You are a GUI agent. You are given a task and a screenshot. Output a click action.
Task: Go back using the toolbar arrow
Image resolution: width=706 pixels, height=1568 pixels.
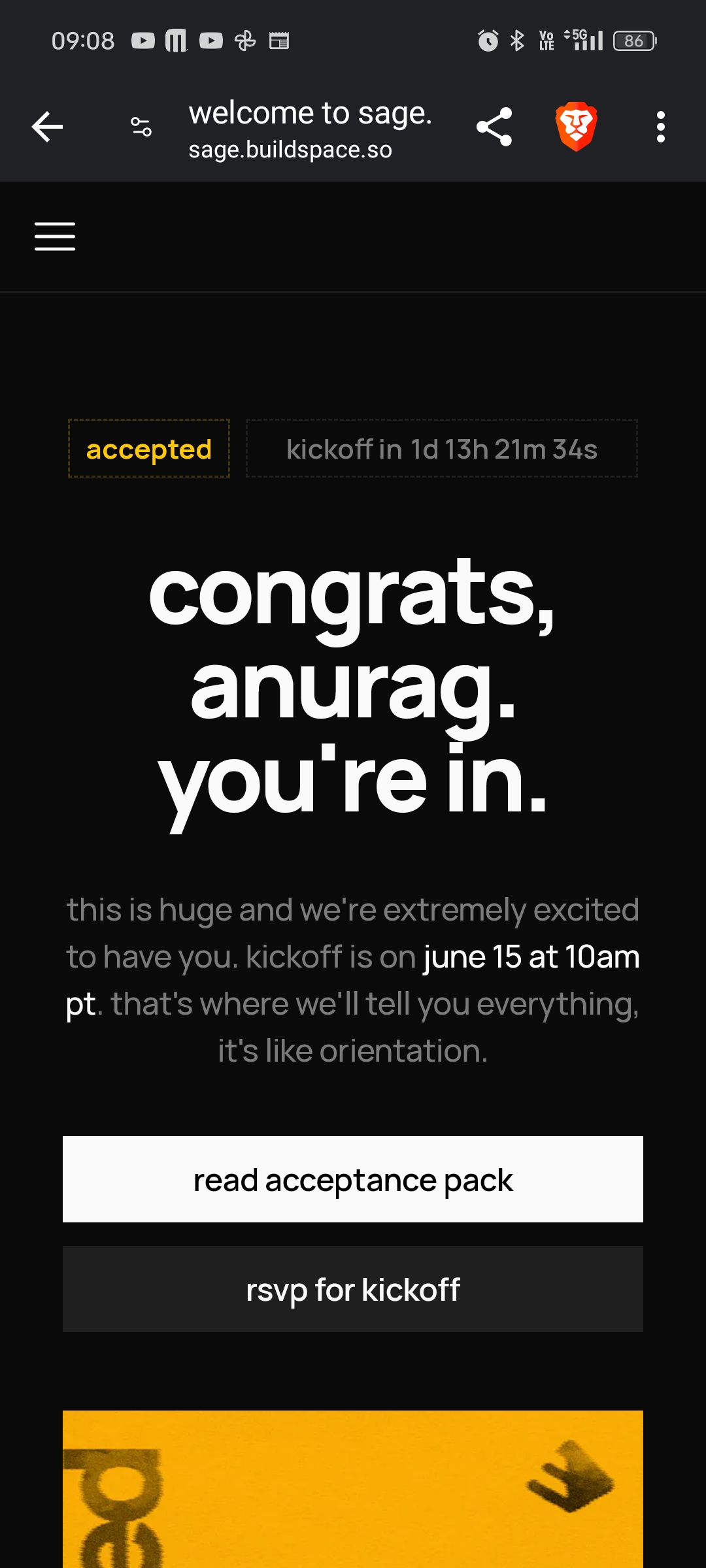tap(48, 127)
